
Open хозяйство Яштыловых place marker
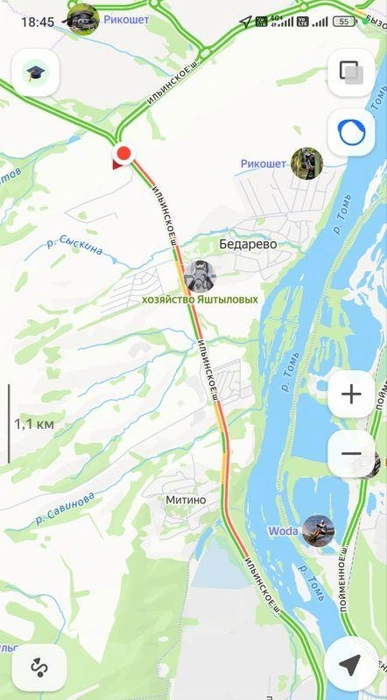click(200, 276)
